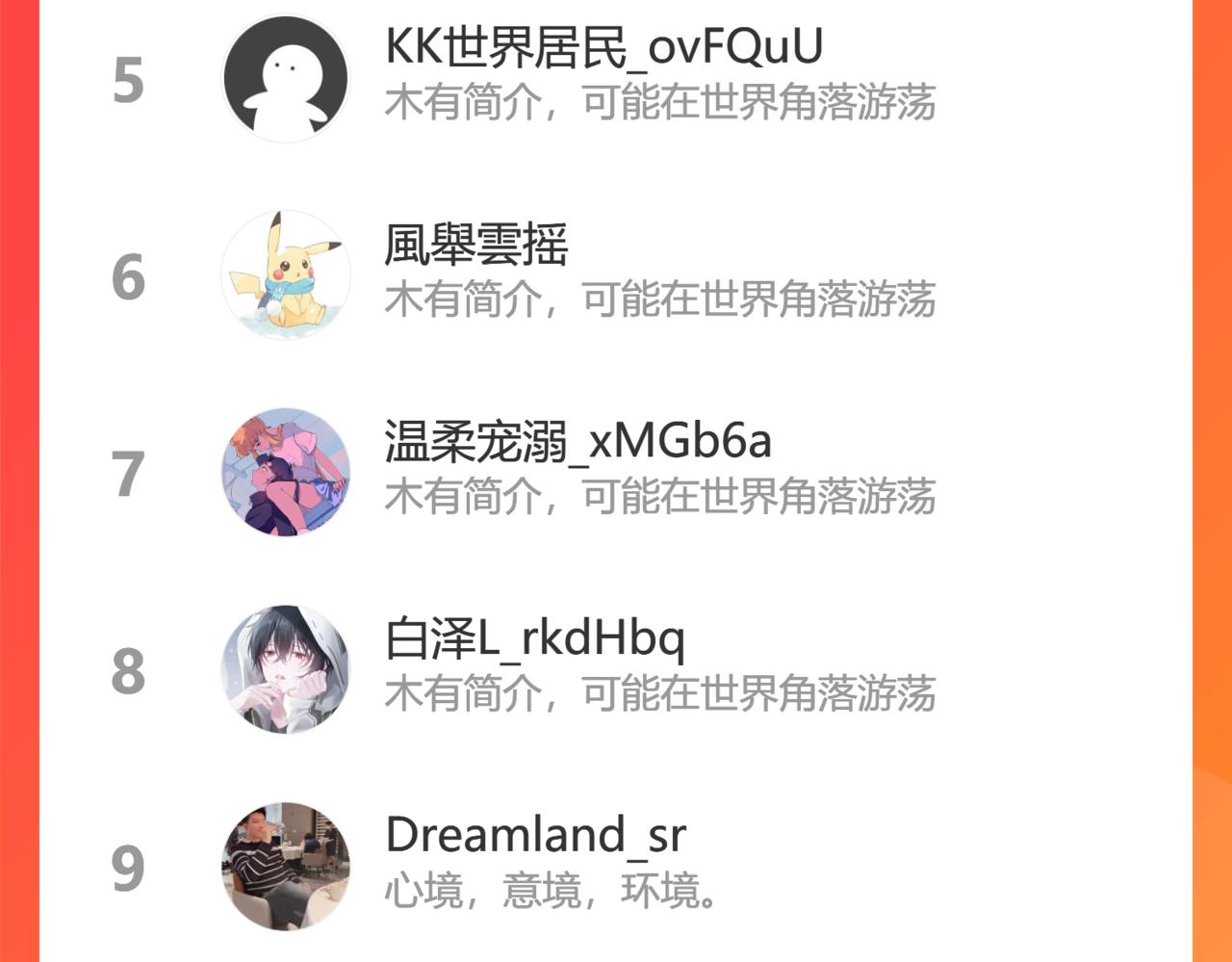Open 温柔宠溺_xMGb6a's ranking row
Image resolution: width=1232 pixels, height=962 pixels.
(616, 473)
